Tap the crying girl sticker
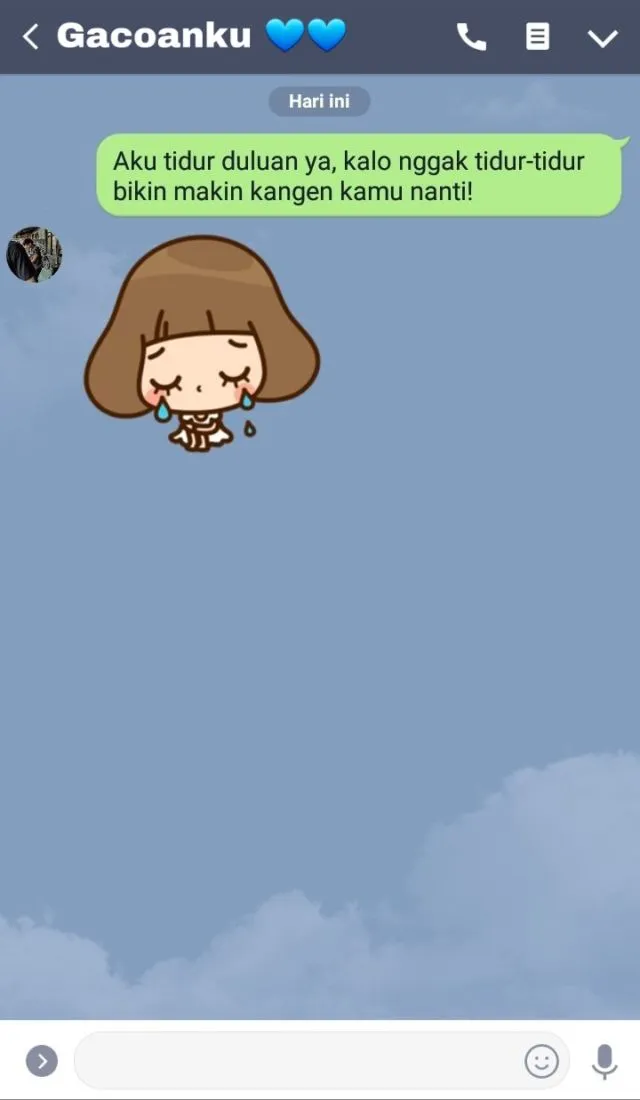Screen dimensions: 640x1100 (x=202, y=344)
